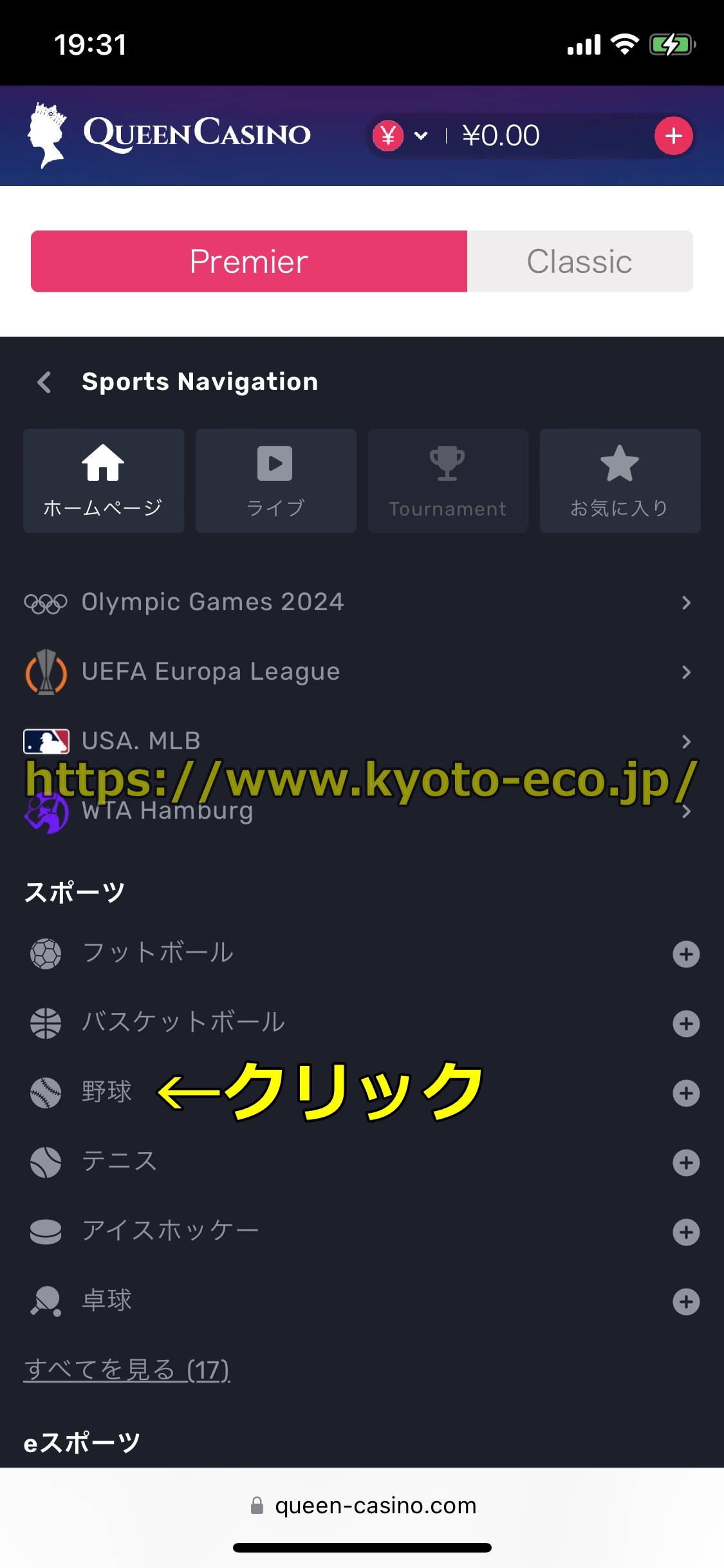Expand 卓球 with its plus icon
Viewport: 724px width, 1568px height.
pos(686,1302)
